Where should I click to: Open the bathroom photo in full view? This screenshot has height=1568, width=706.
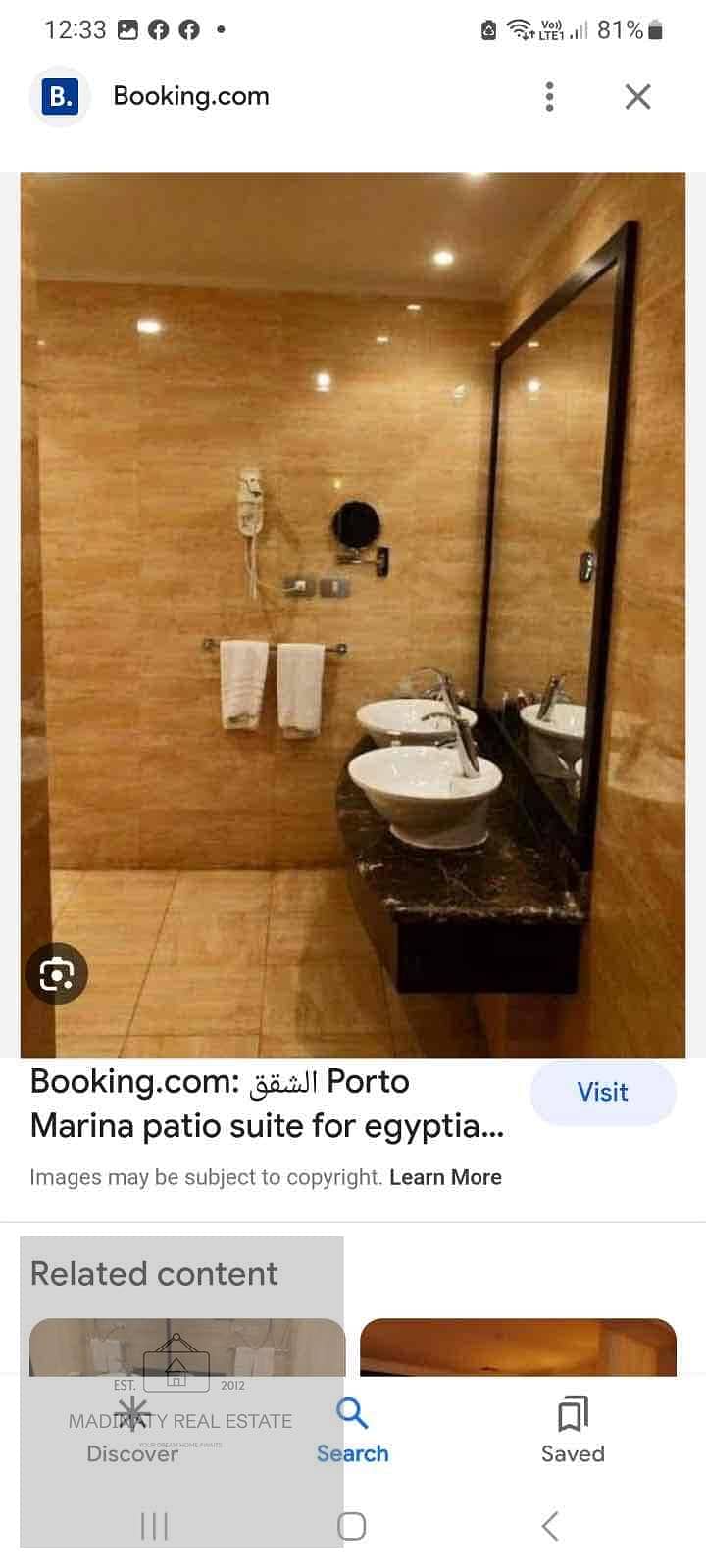point(353,615)
